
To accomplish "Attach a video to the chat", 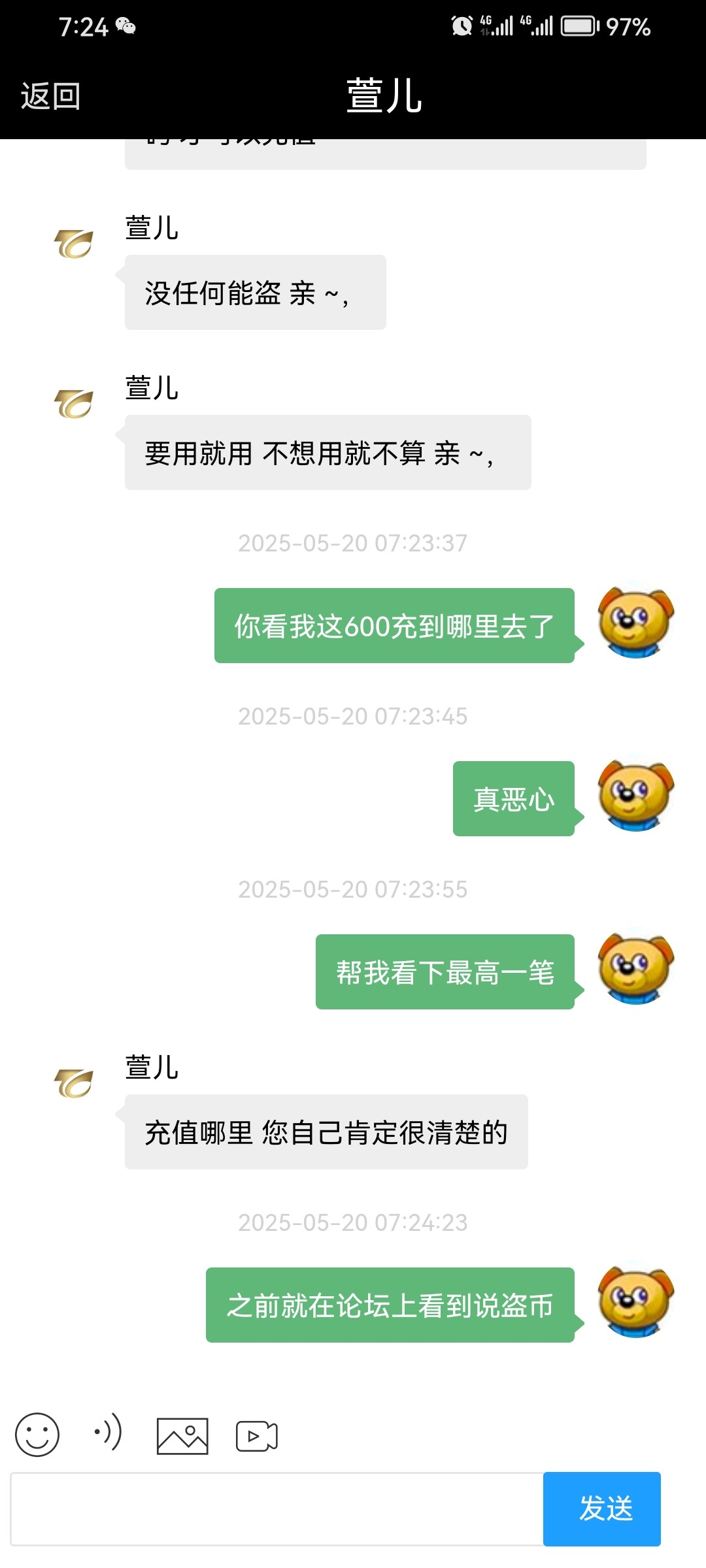I will [x=256, y=1436].
